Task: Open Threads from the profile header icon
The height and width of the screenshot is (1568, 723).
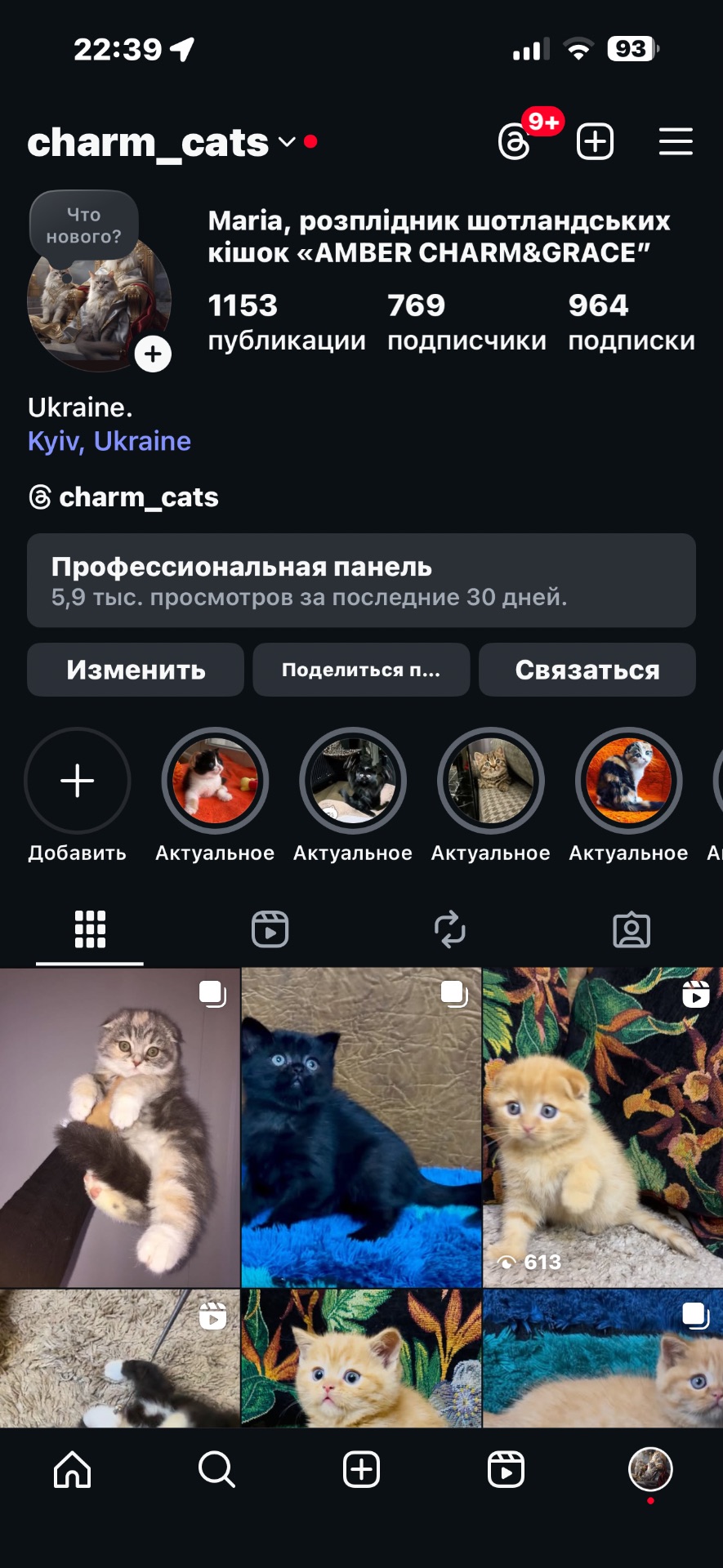Action: click(515, 141)
